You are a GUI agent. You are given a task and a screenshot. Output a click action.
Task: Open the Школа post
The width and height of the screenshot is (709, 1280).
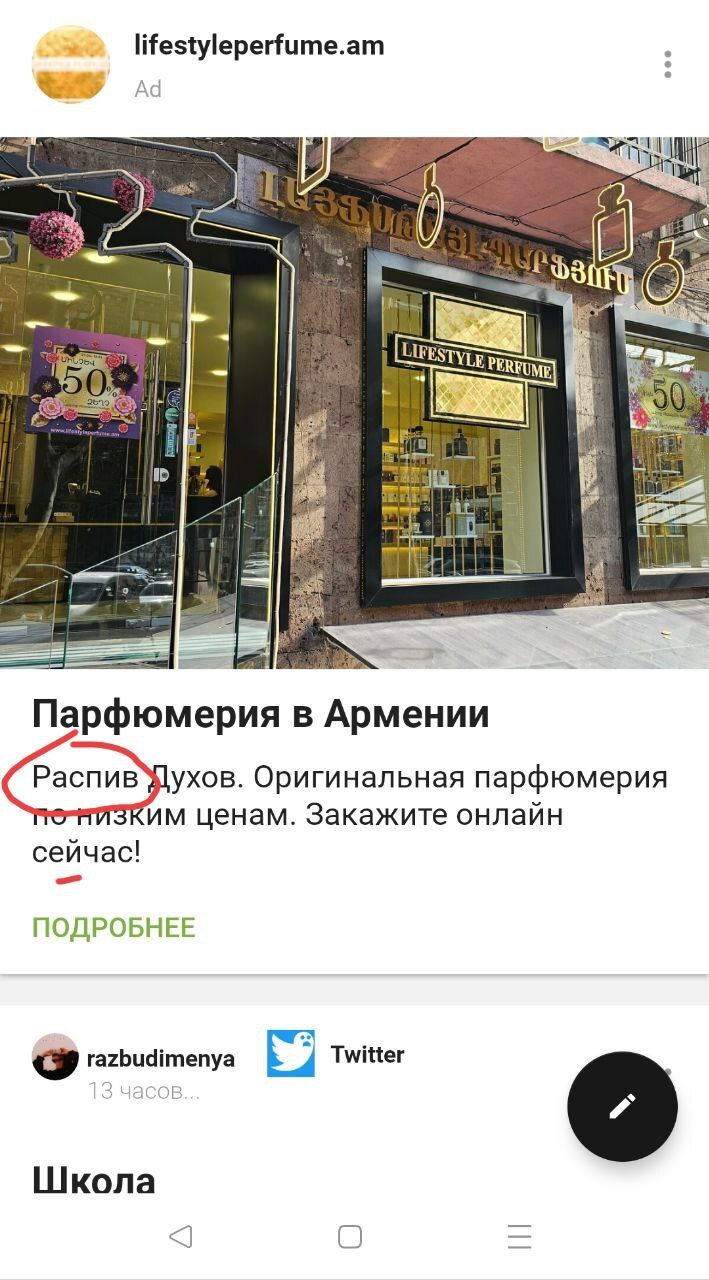(94, 1180)
